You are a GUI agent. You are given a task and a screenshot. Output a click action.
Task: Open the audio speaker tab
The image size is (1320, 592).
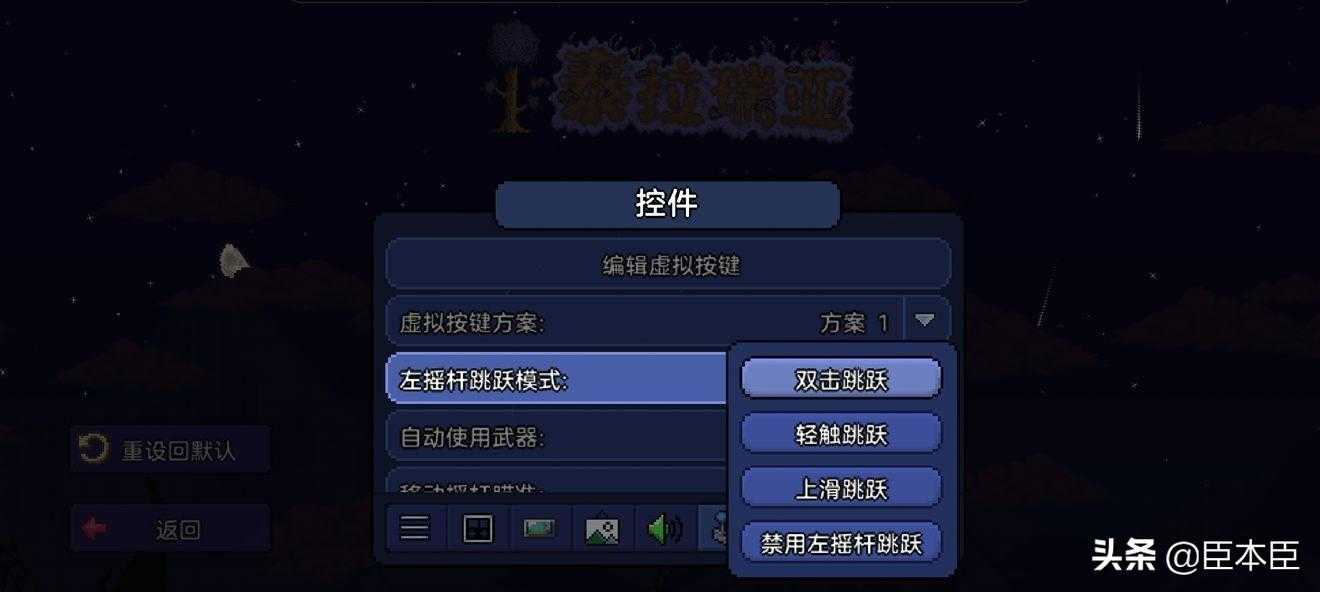(x=664, y=528)
